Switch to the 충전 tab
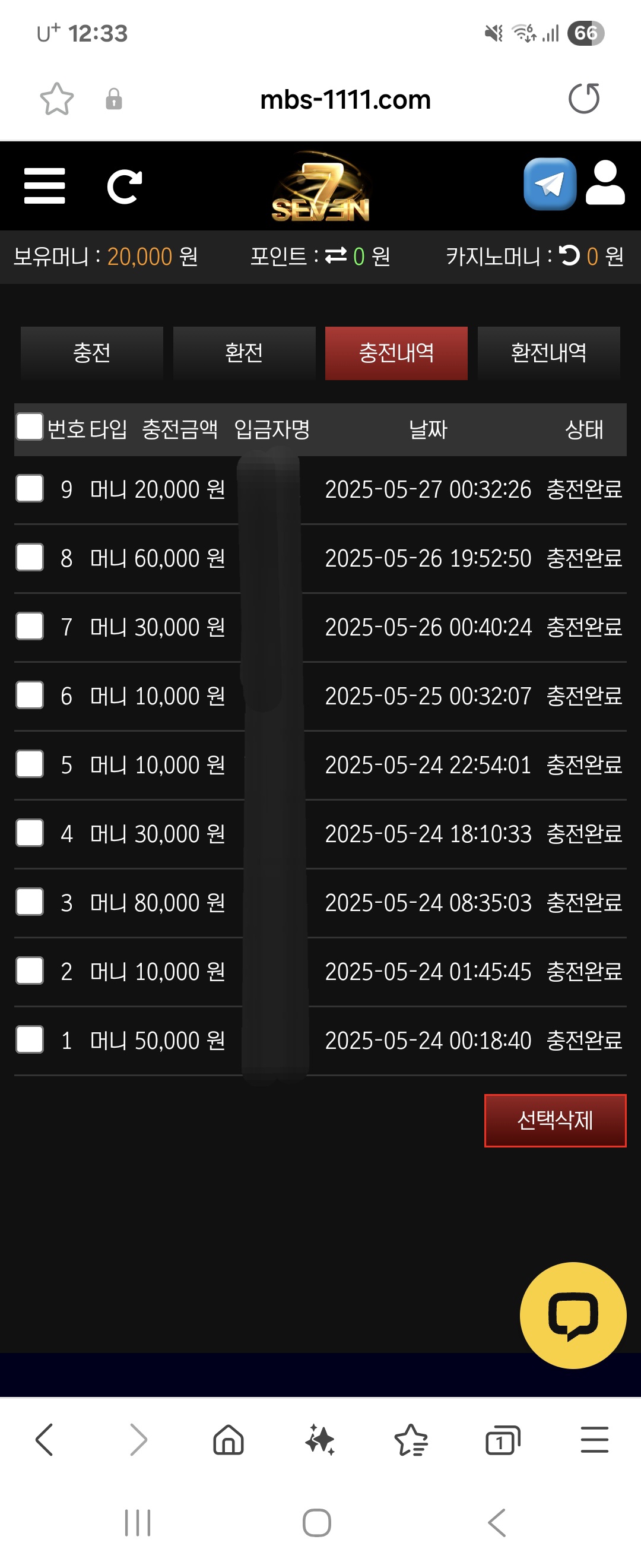This screenshot has height=1568, width=641. coord(92,353)
